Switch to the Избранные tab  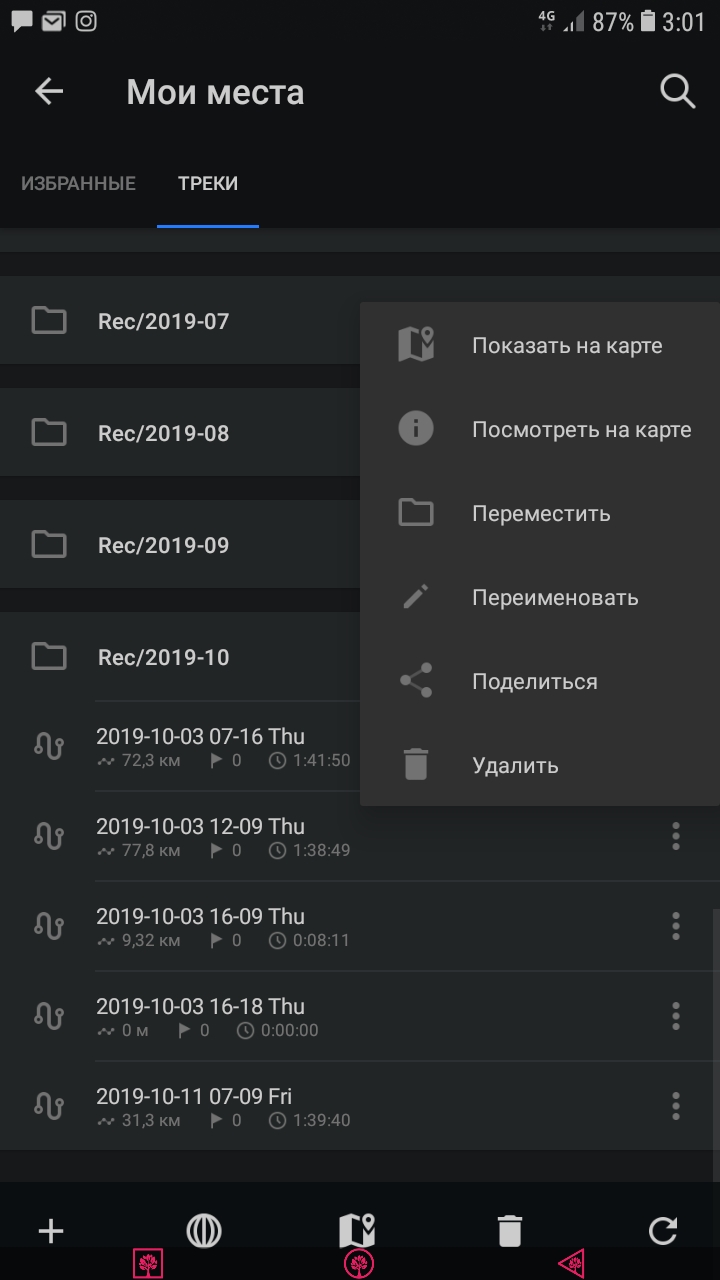click(x=78, y=184)
